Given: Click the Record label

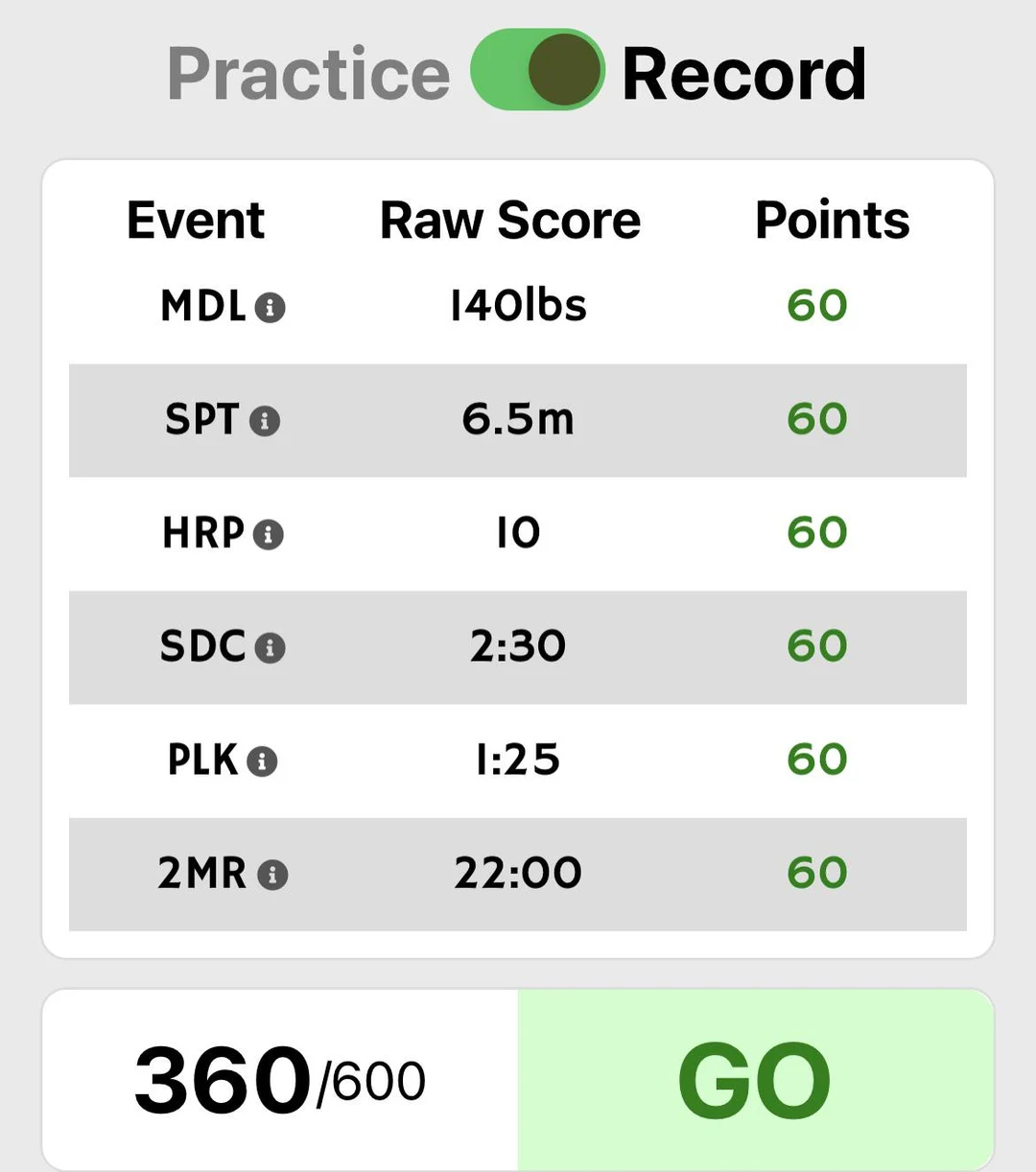Looking at the screenshot, I should click(x=743, y=72).
